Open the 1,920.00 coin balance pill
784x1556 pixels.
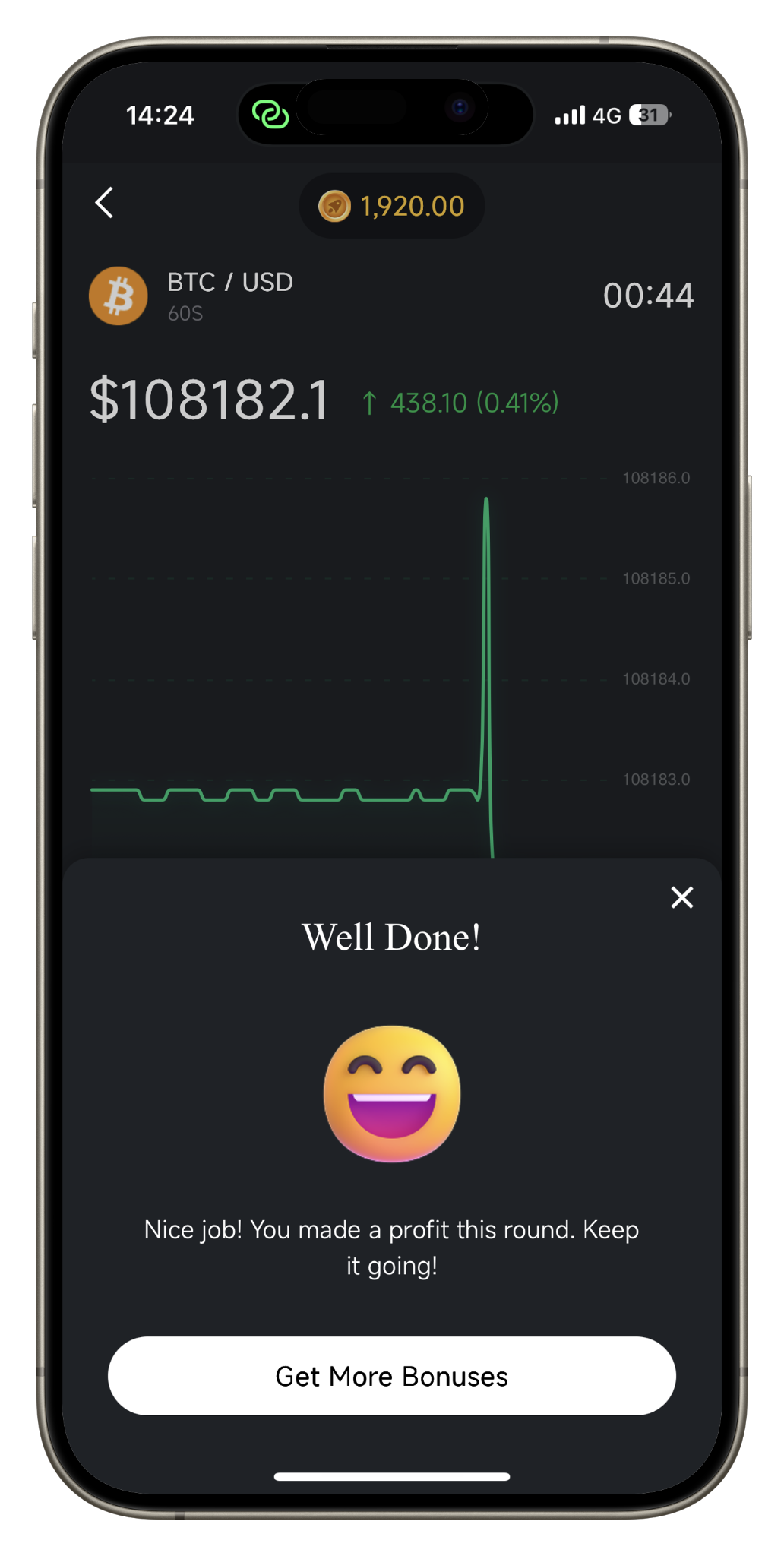[392, 206]
